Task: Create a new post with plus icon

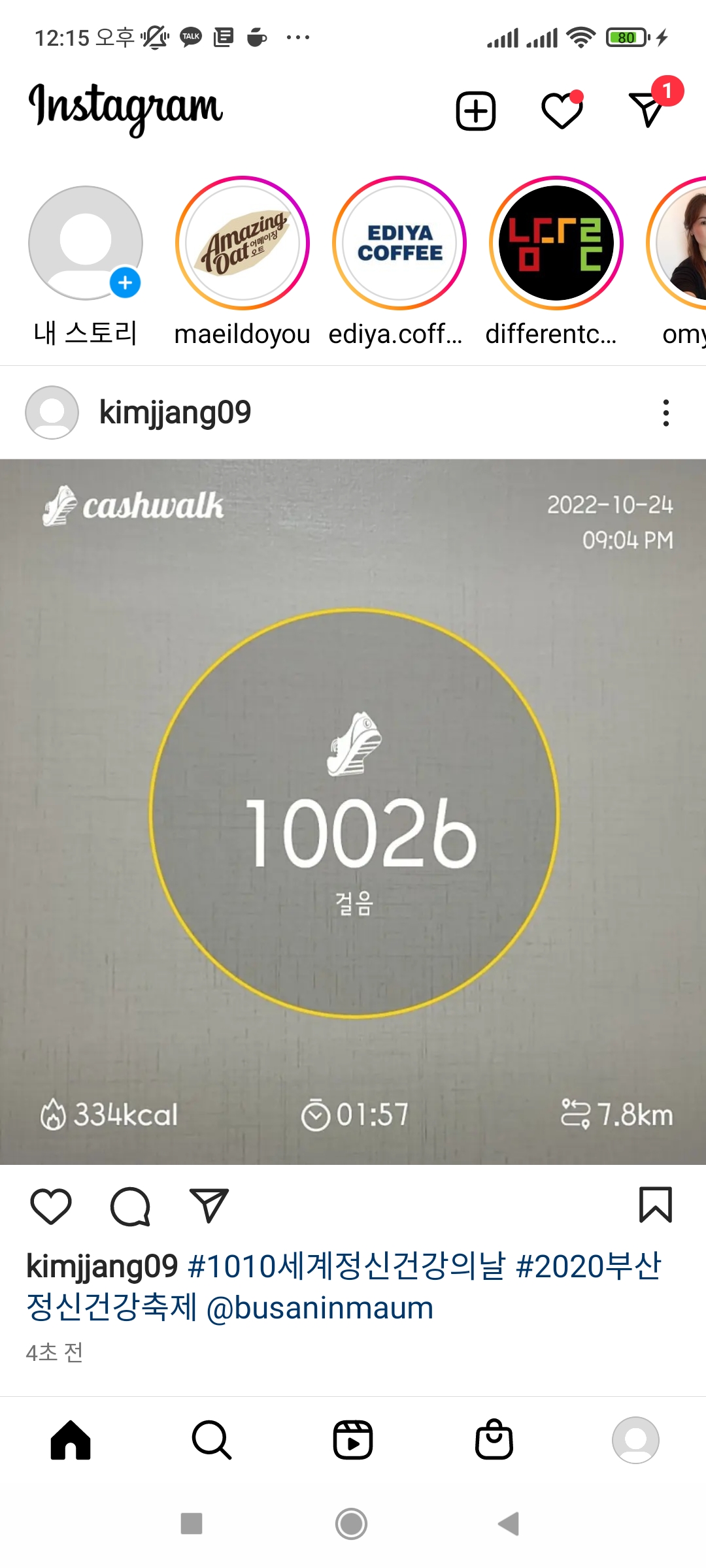Action: tap(475, 111)
